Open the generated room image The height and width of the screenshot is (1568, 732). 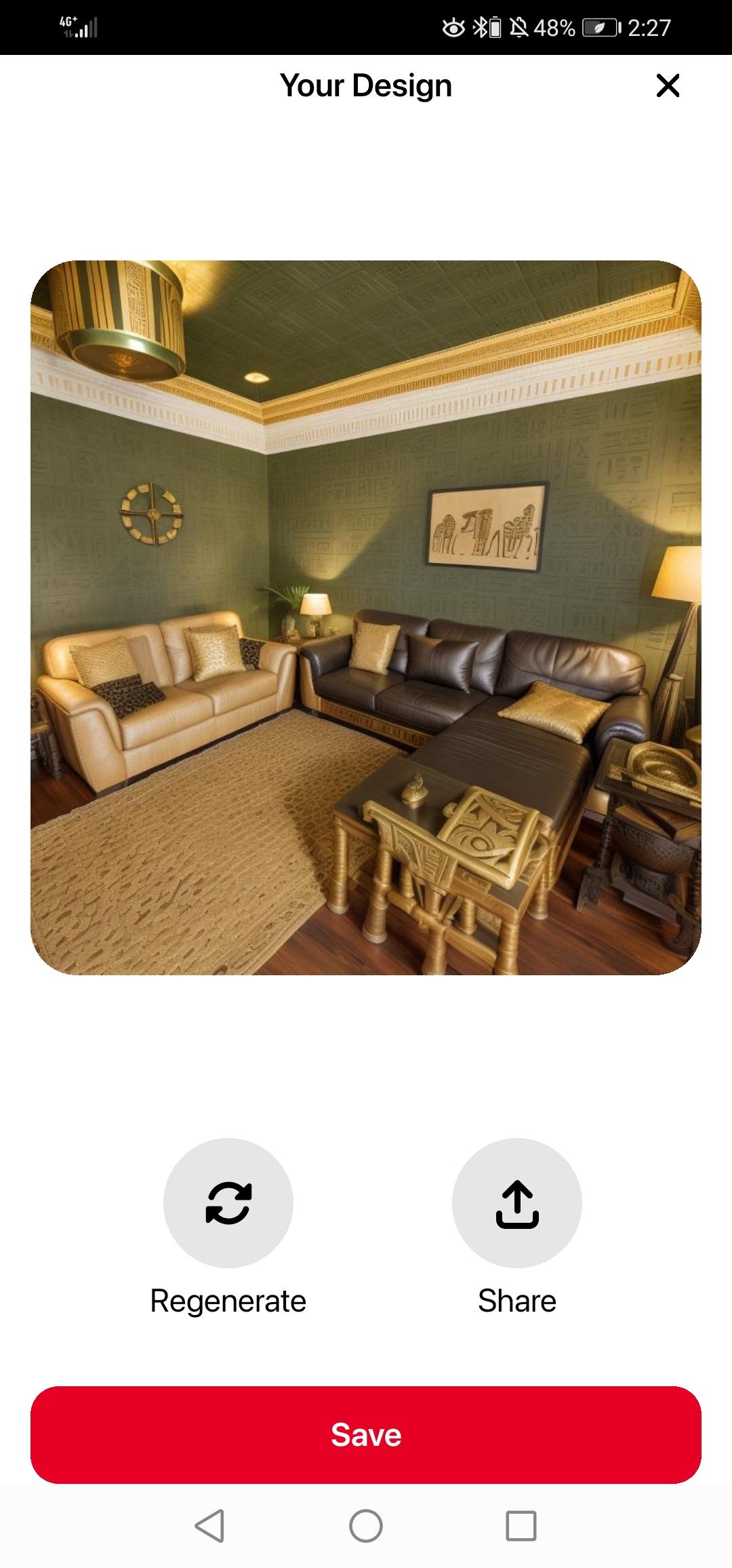(x=366, y=617)
